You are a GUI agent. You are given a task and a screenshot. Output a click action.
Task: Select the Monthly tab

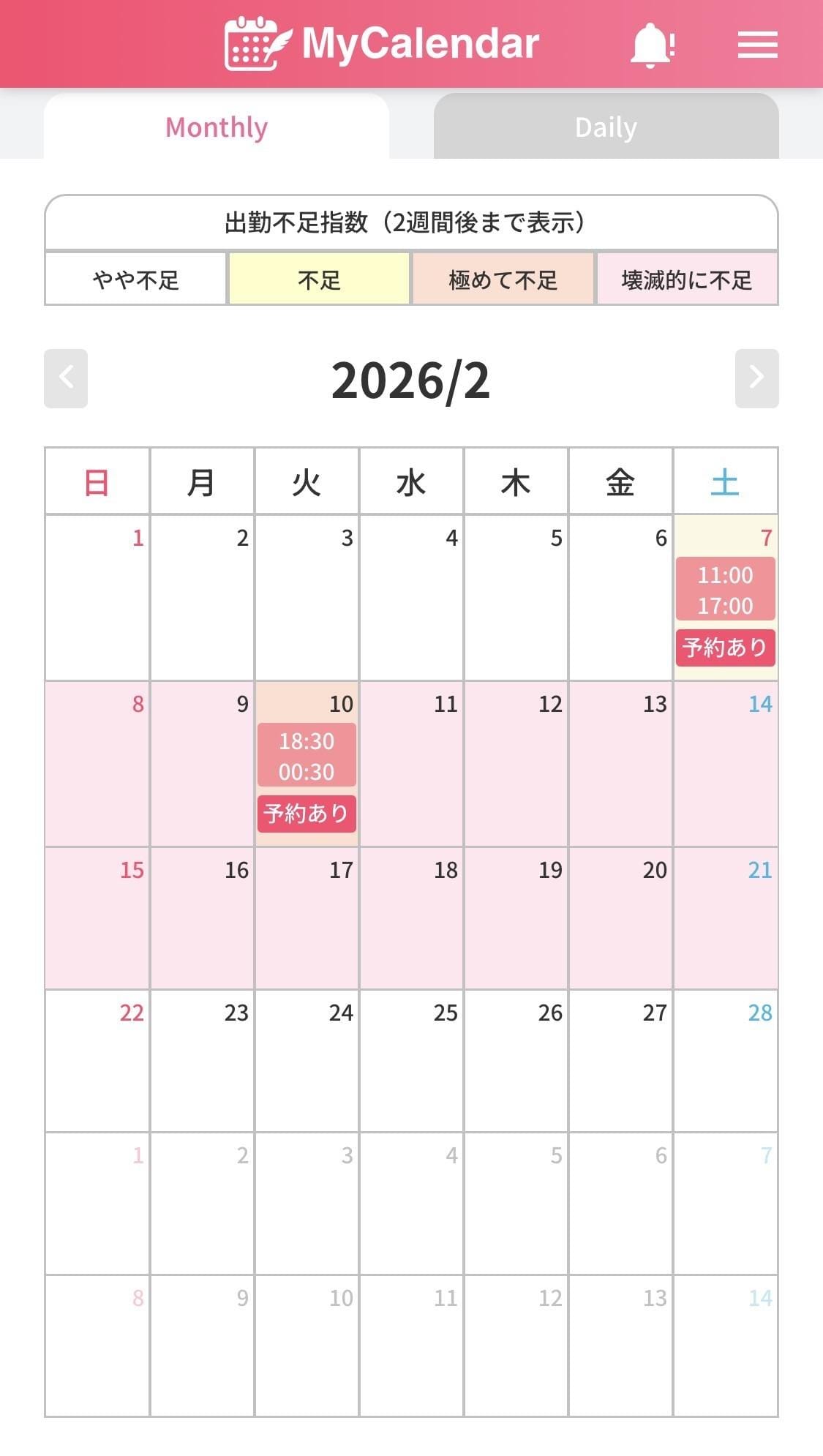coord(217,127)
